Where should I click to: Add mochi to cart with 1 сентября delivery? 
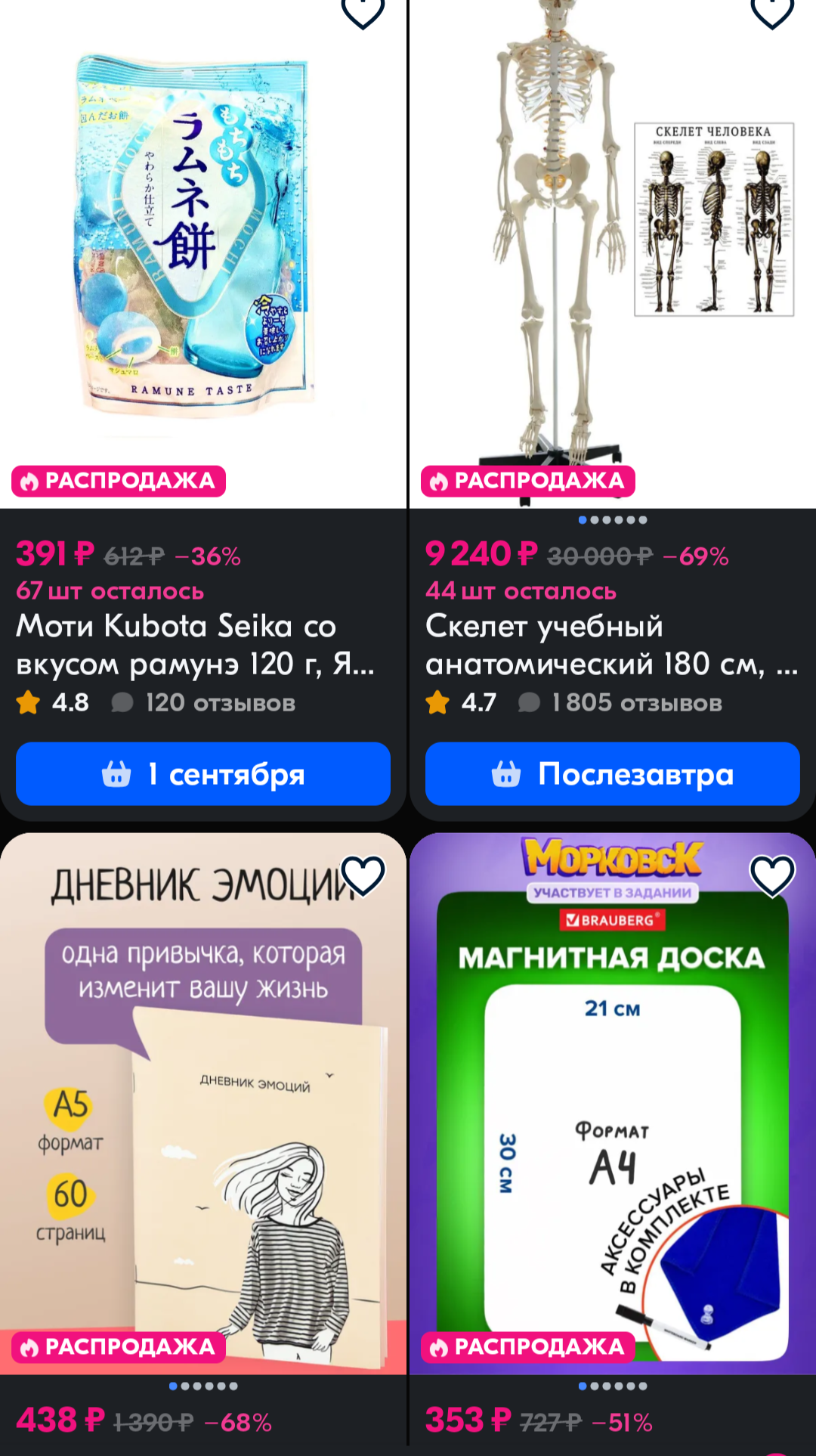[203, 774]
